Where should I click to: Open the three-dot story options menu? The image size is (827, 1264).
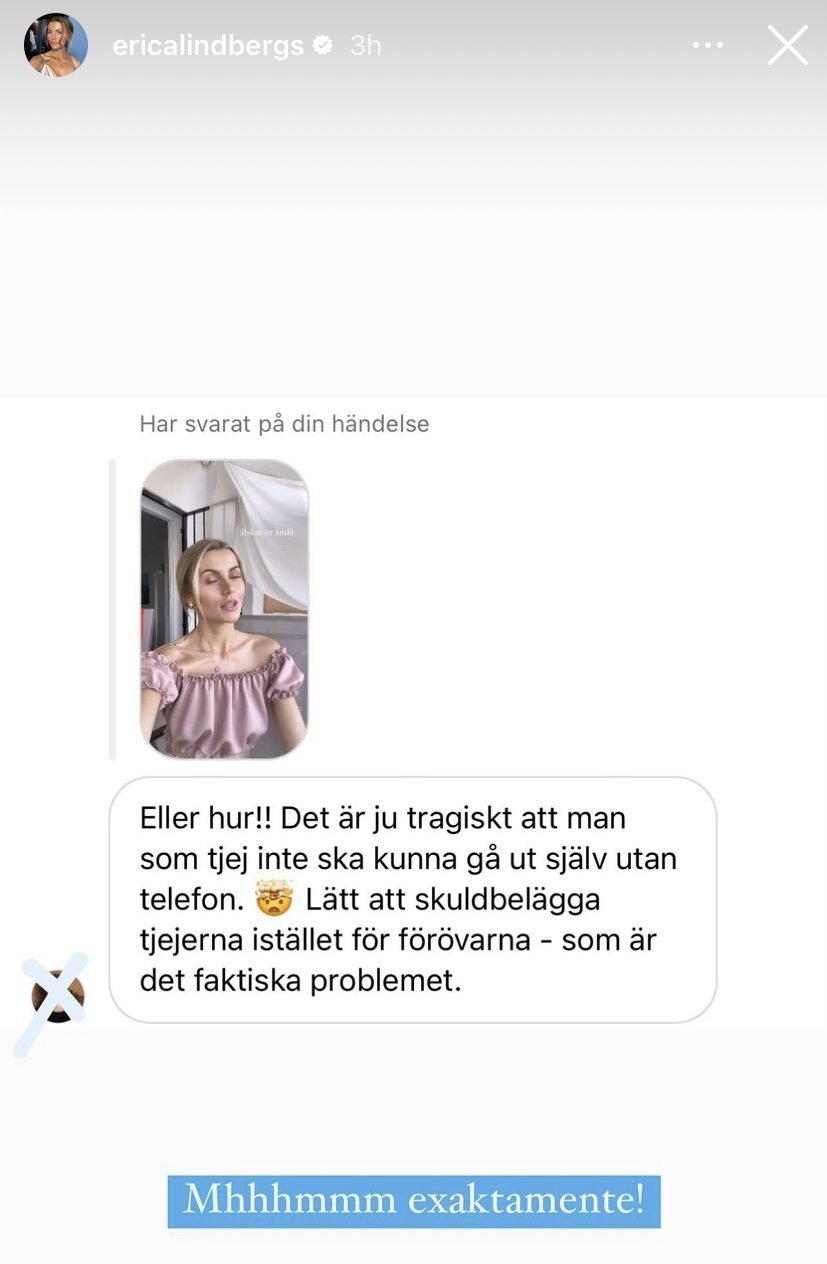tap(707, 46)
